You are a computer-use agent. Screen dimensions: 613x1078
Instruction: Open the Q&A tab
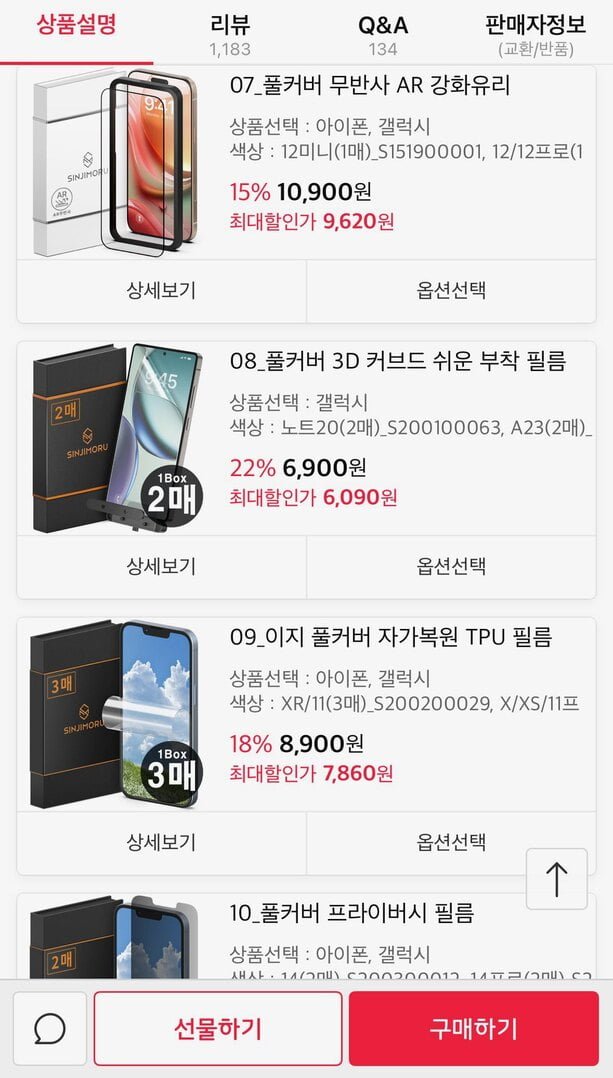click(x=383, y=32)
